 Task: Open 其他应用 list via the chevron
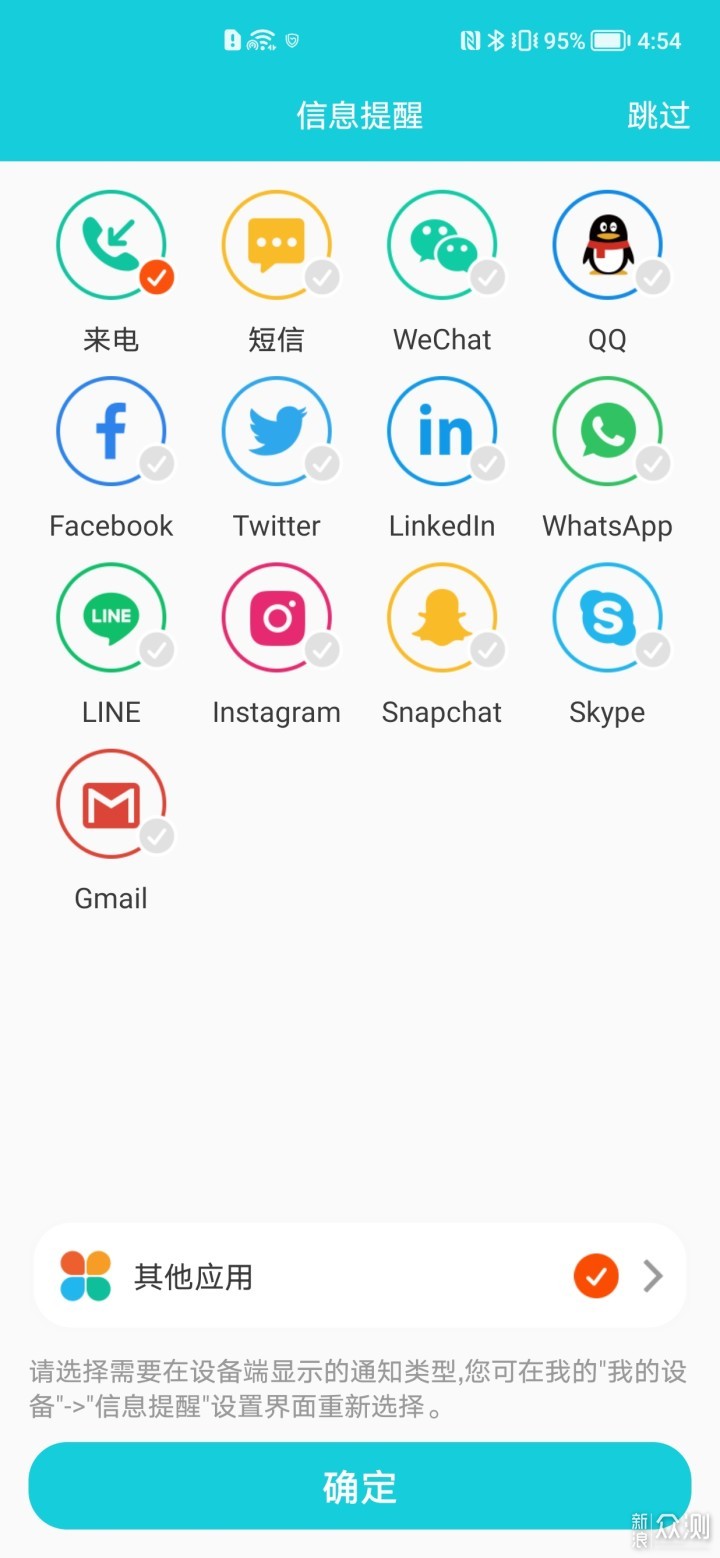653,1276
